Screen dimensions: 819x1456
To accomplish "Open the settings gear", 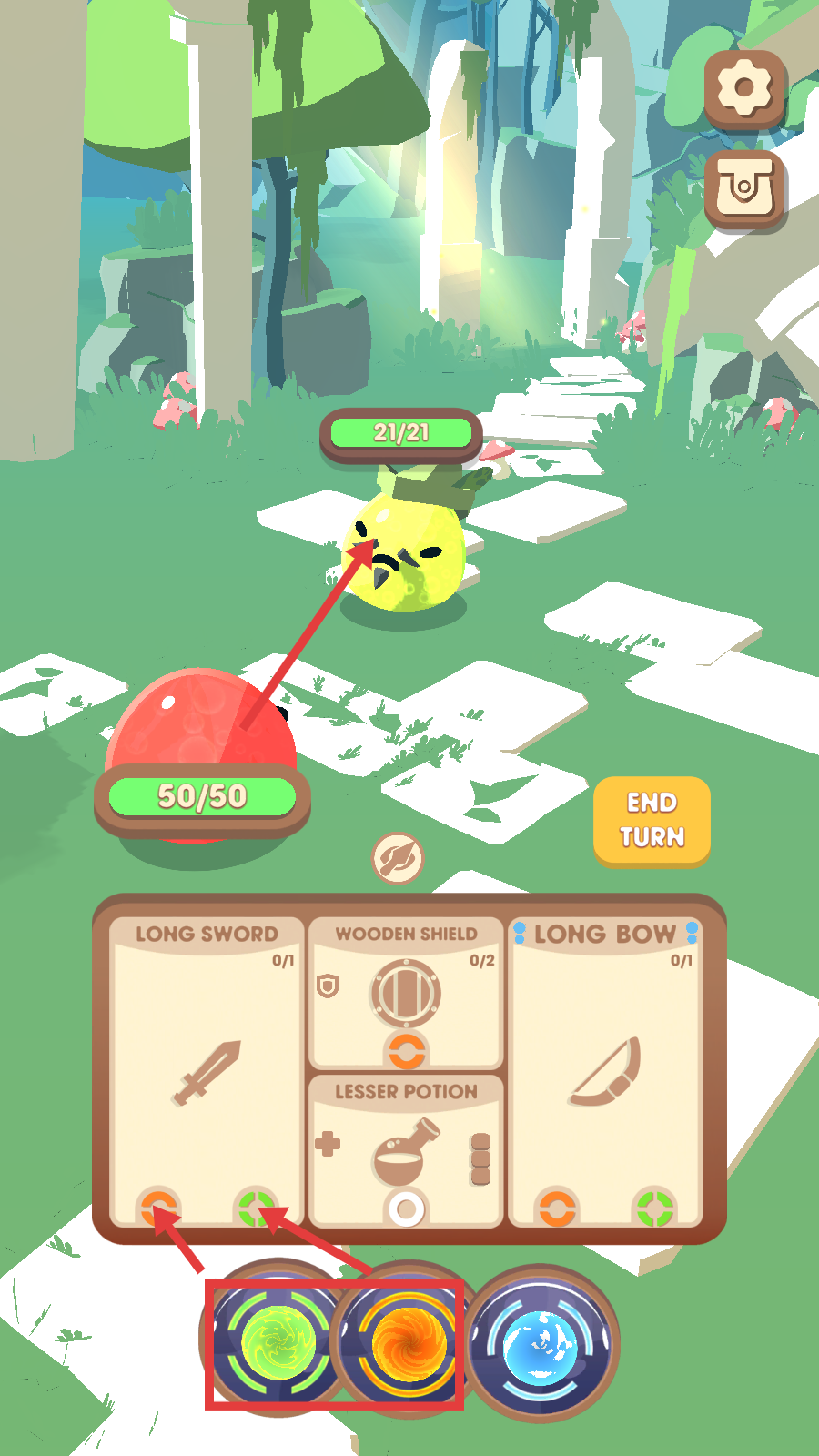I will pos(743,88).
